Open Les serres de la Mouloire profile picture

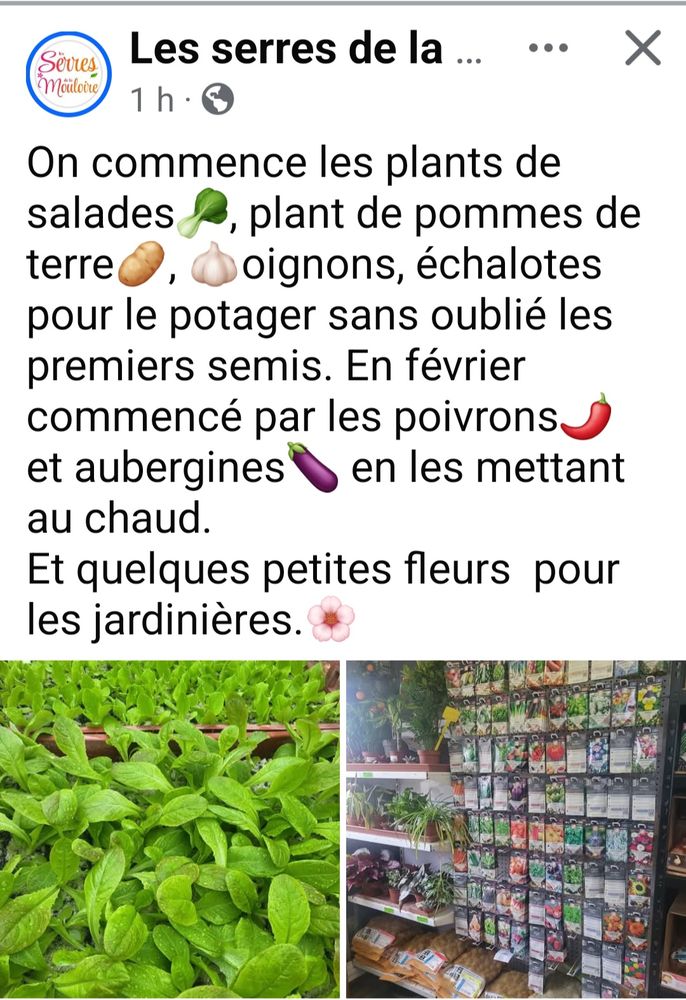[x=69, y=73]
